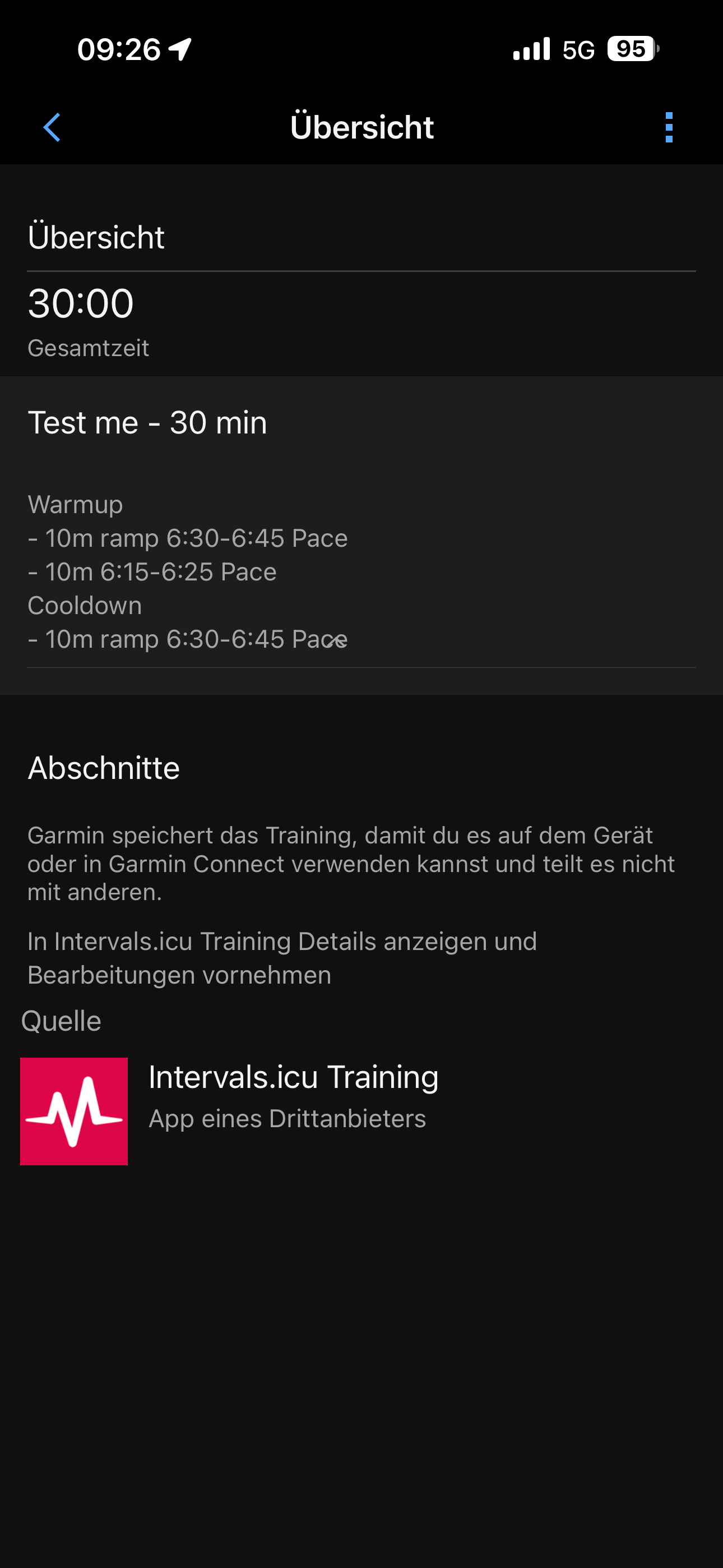Collapse the workout description chevron
The width and height of the screenshot is (723, 1568).
point(336,640)
